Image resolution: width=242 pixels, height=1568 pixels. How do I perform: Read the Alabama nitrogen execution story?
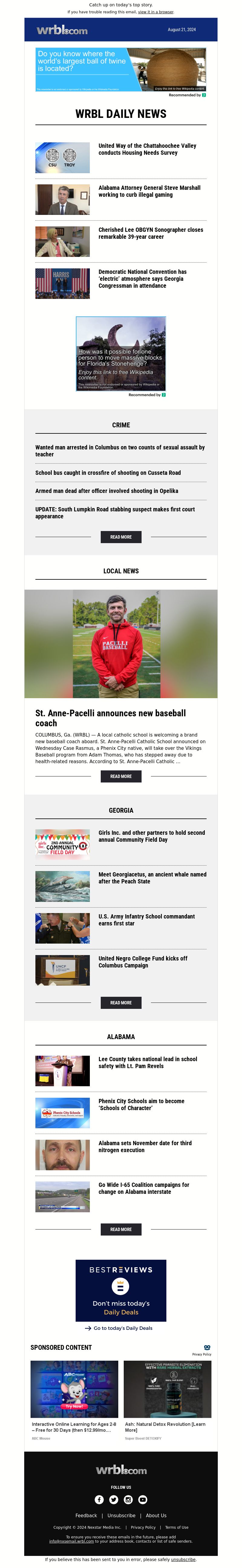coord(145,1146)
